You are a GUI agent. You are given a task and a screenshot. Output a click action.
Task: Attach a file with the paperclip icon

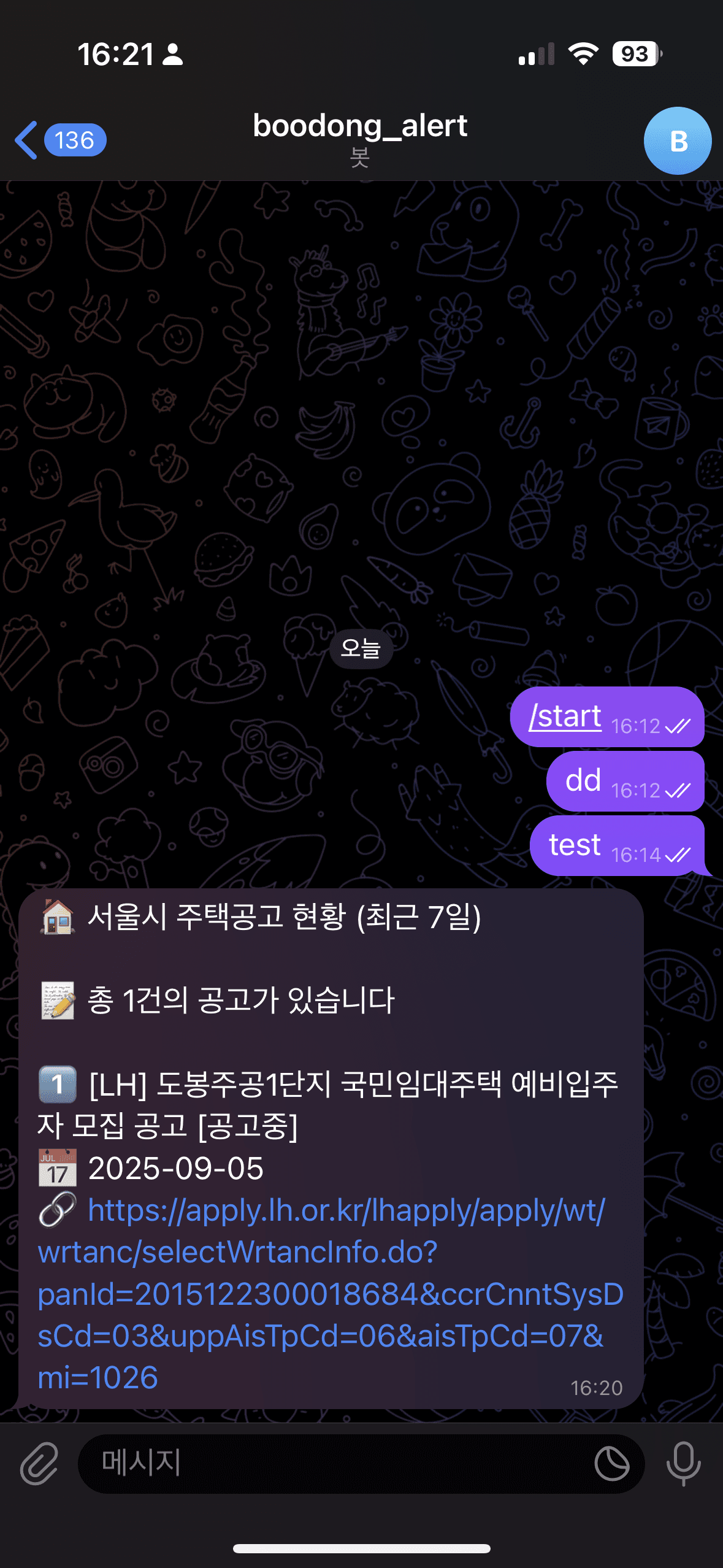click(x=39, y=1463)
